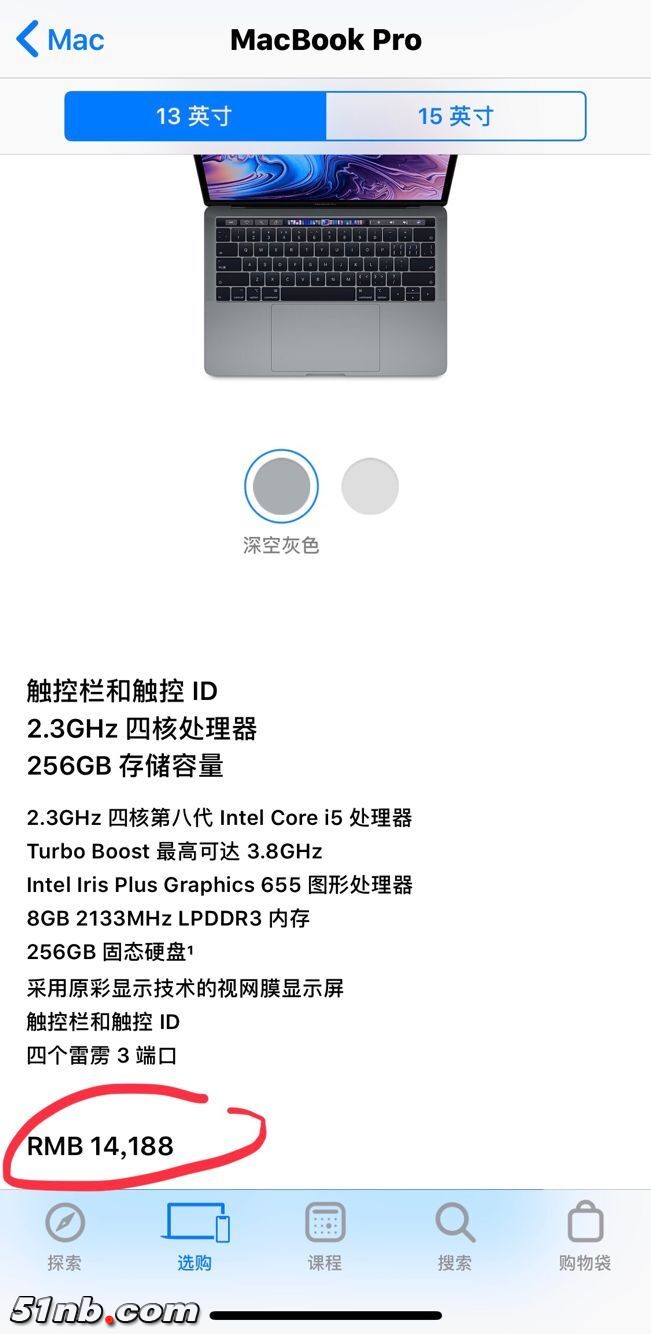This screenshot has height=1334, width=651.
Task: Open the 课程 tab
Action: [x=325, y=1236]
